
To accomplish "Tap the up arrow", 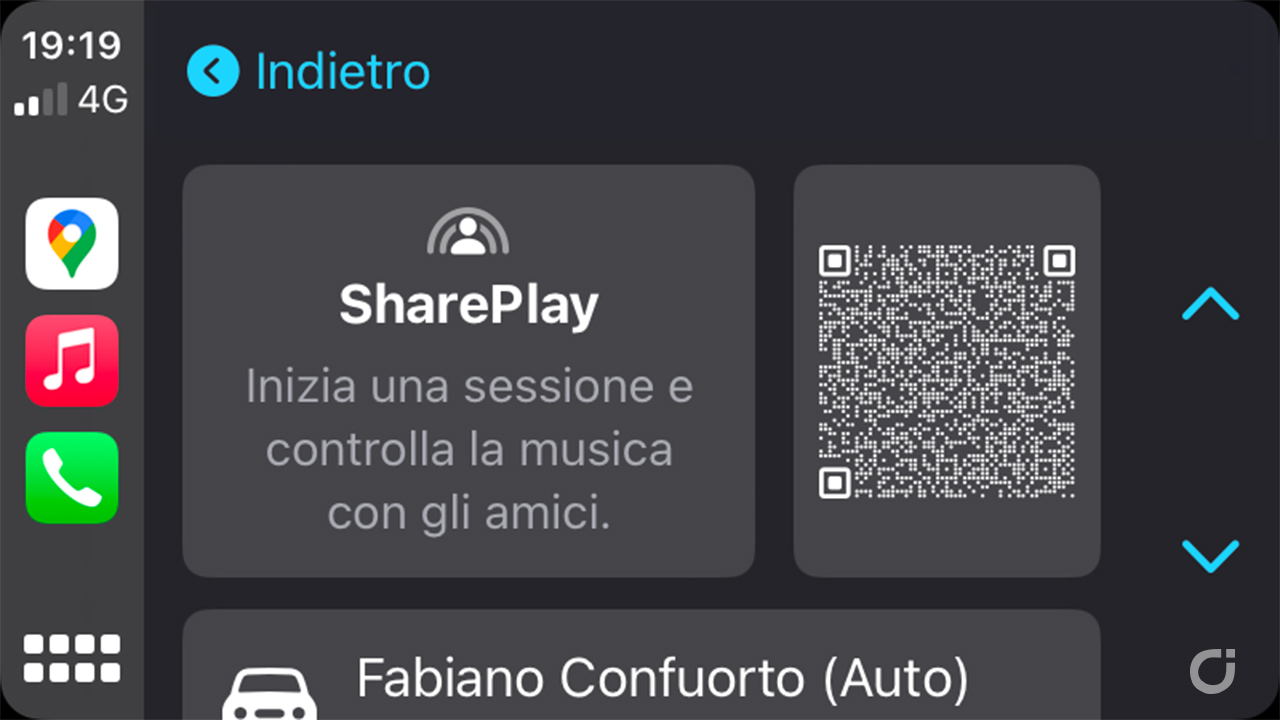I will 1210,304.
